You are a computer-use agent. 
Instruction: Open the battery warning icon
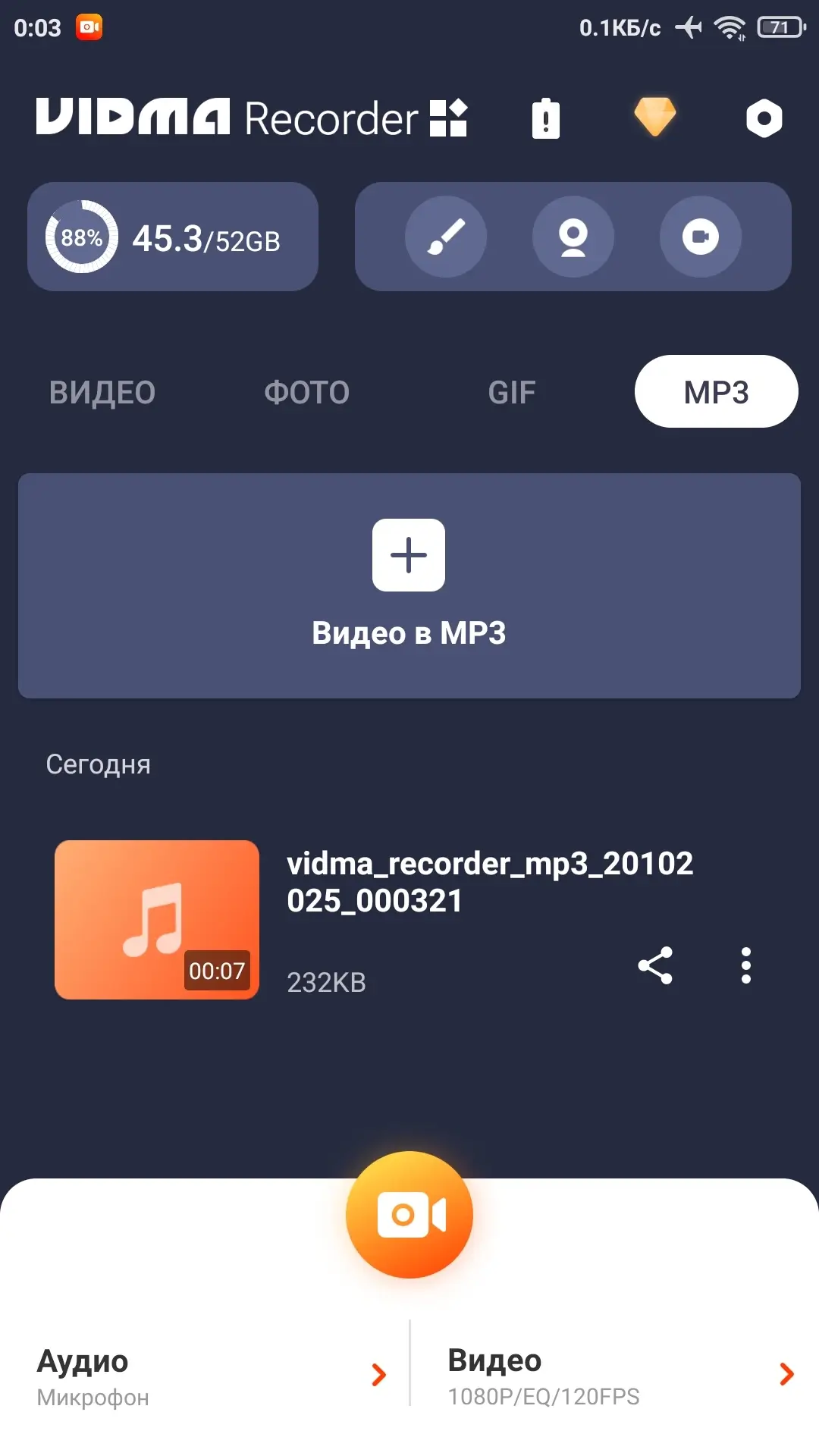(546, 118)
